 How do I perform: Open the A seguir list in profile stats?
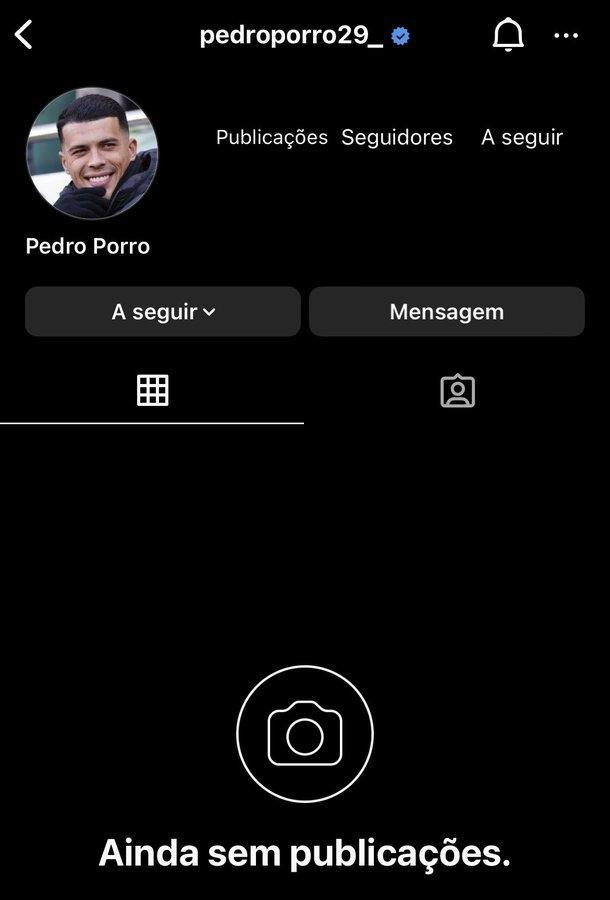[x=522, y=137]
